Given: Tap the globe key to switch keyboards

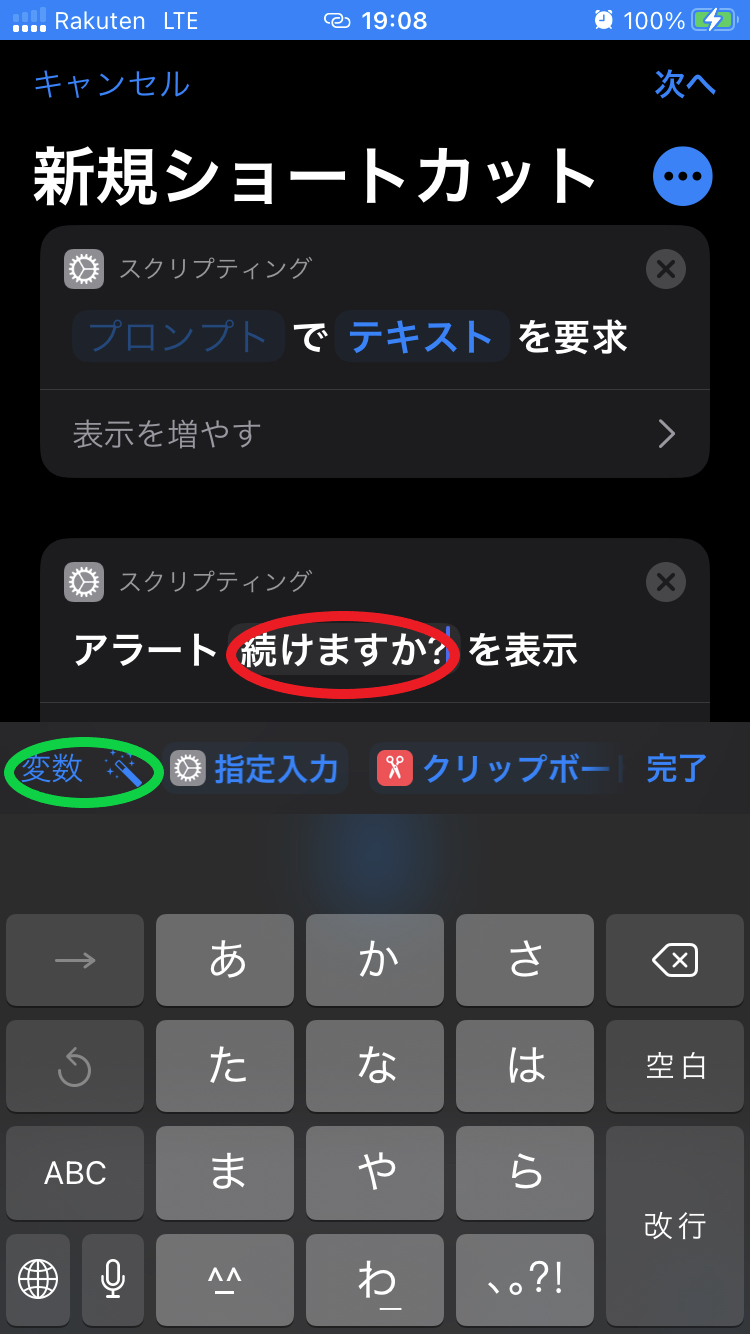Looking at the screenshot, I should [x=37, y=1281].
